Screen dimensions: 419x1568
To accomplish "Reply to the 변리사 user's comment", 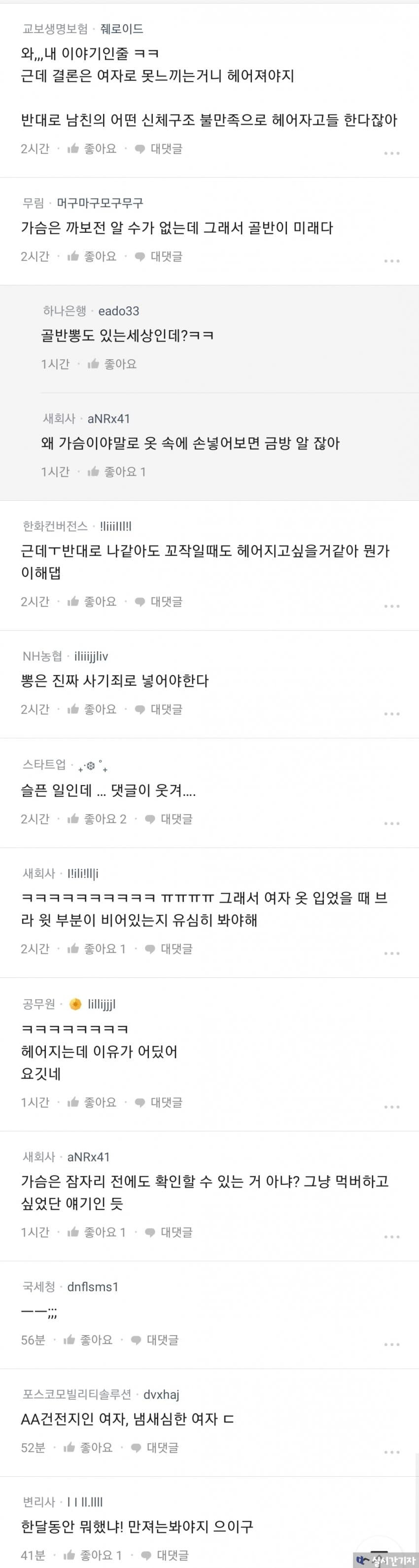I will 164,1555.
